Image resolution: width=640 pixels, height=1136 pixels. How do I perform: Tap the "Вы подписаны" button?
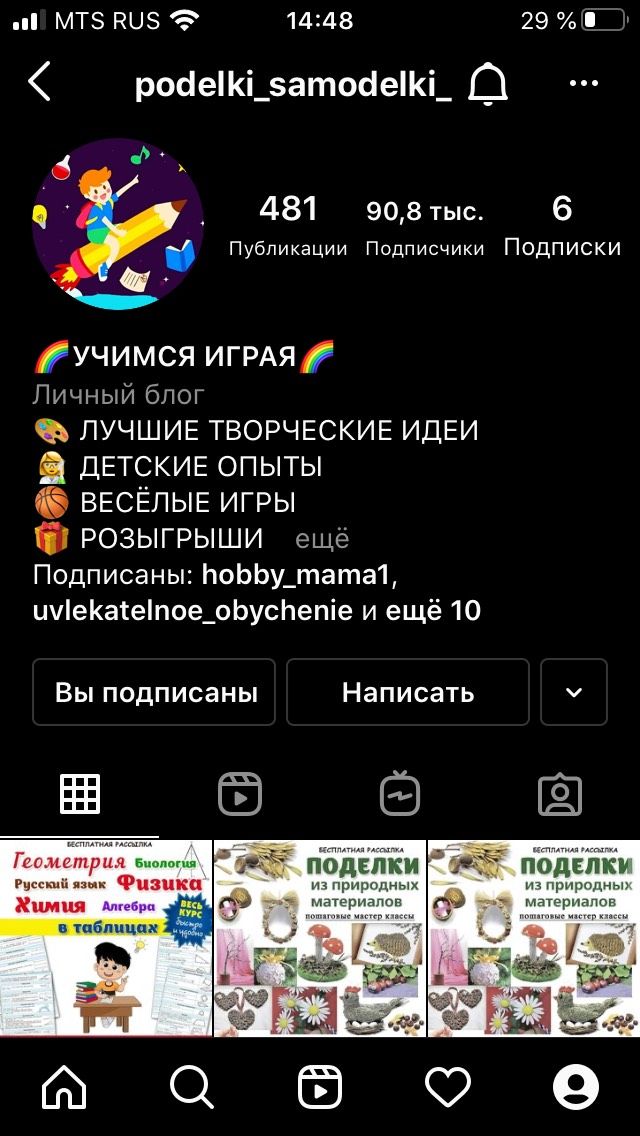point(154,692)
